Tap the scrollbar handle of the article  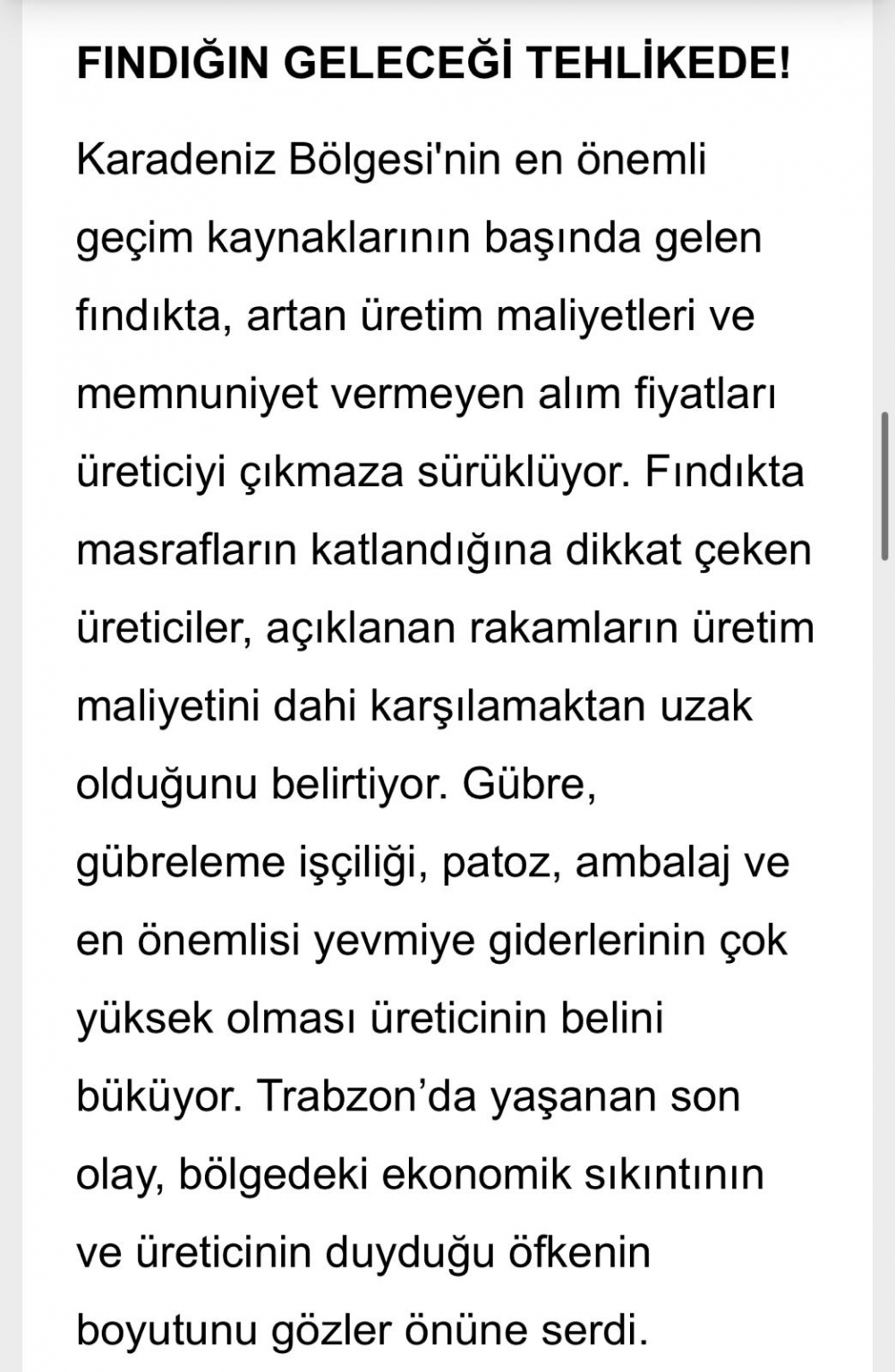886,485
